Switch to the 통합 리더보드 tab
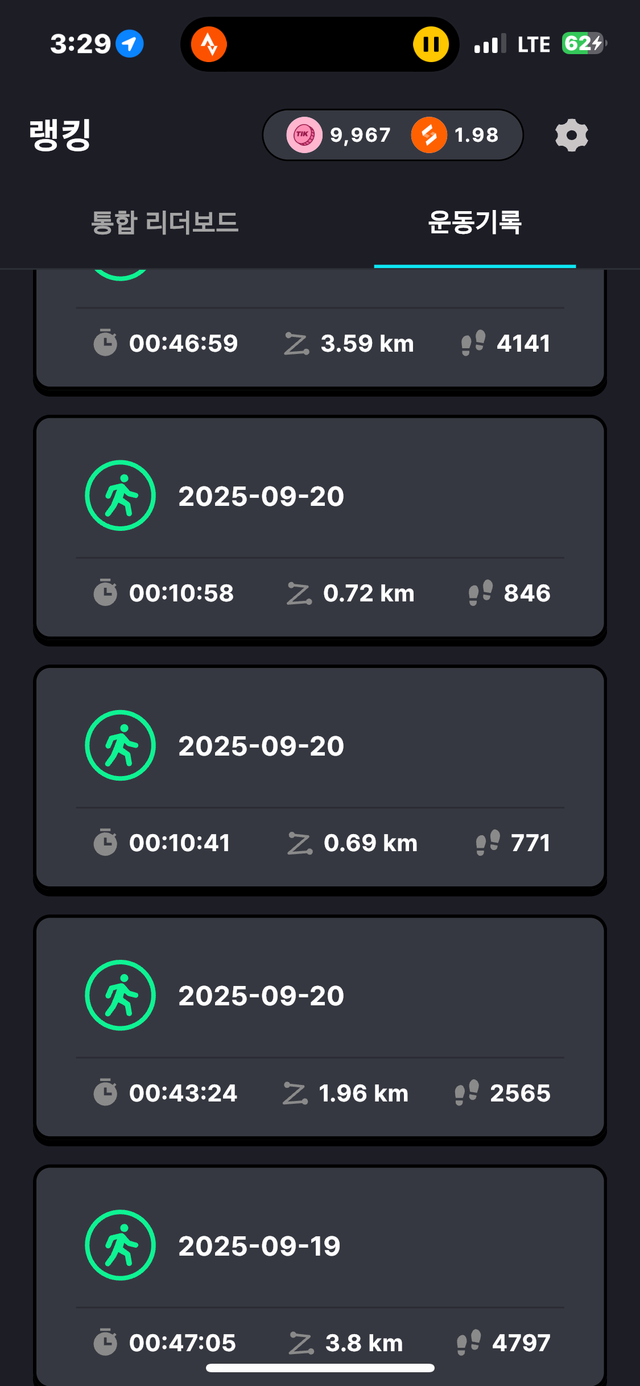 (165, 222)
